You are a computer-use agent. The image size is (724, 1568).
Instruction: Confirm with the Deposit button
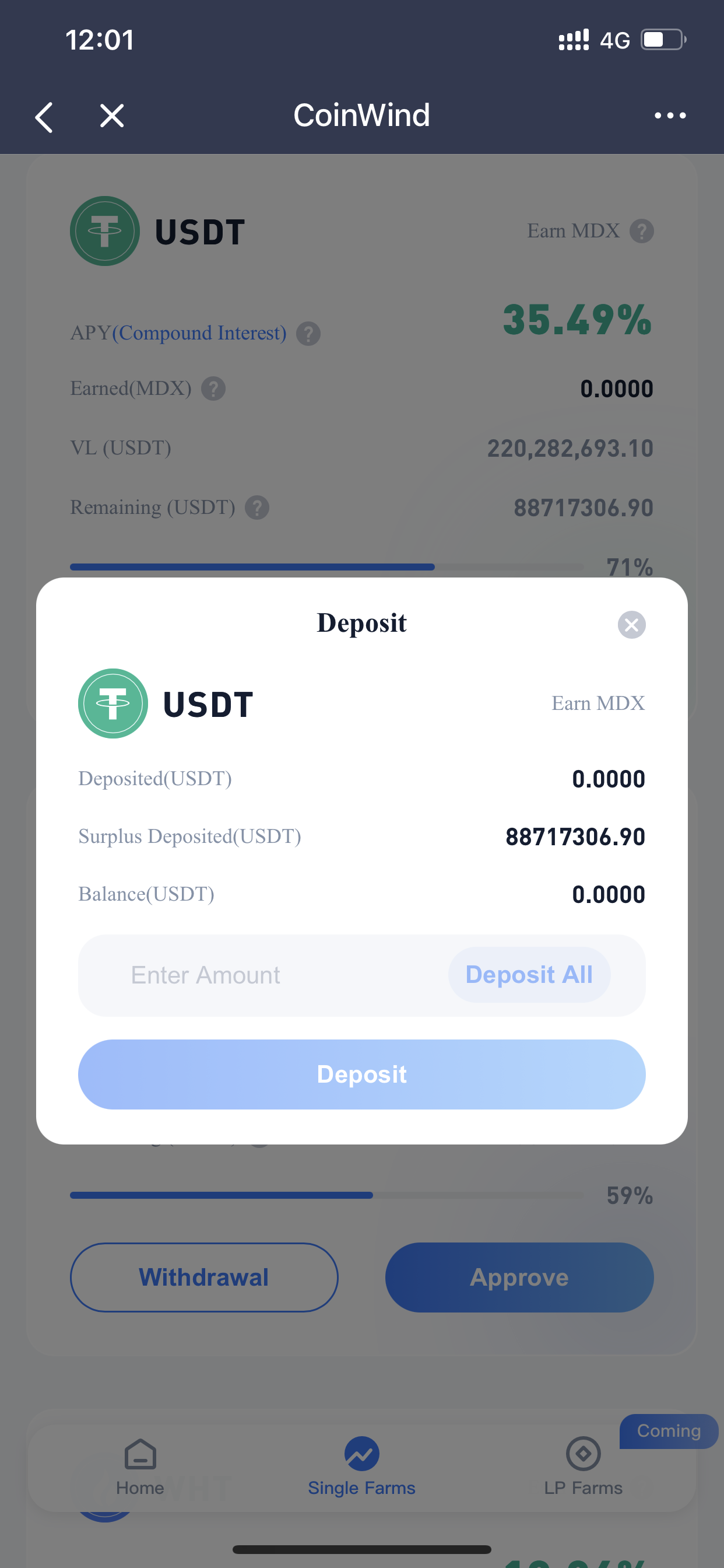pyautogui.click(x=361, y=1074)
